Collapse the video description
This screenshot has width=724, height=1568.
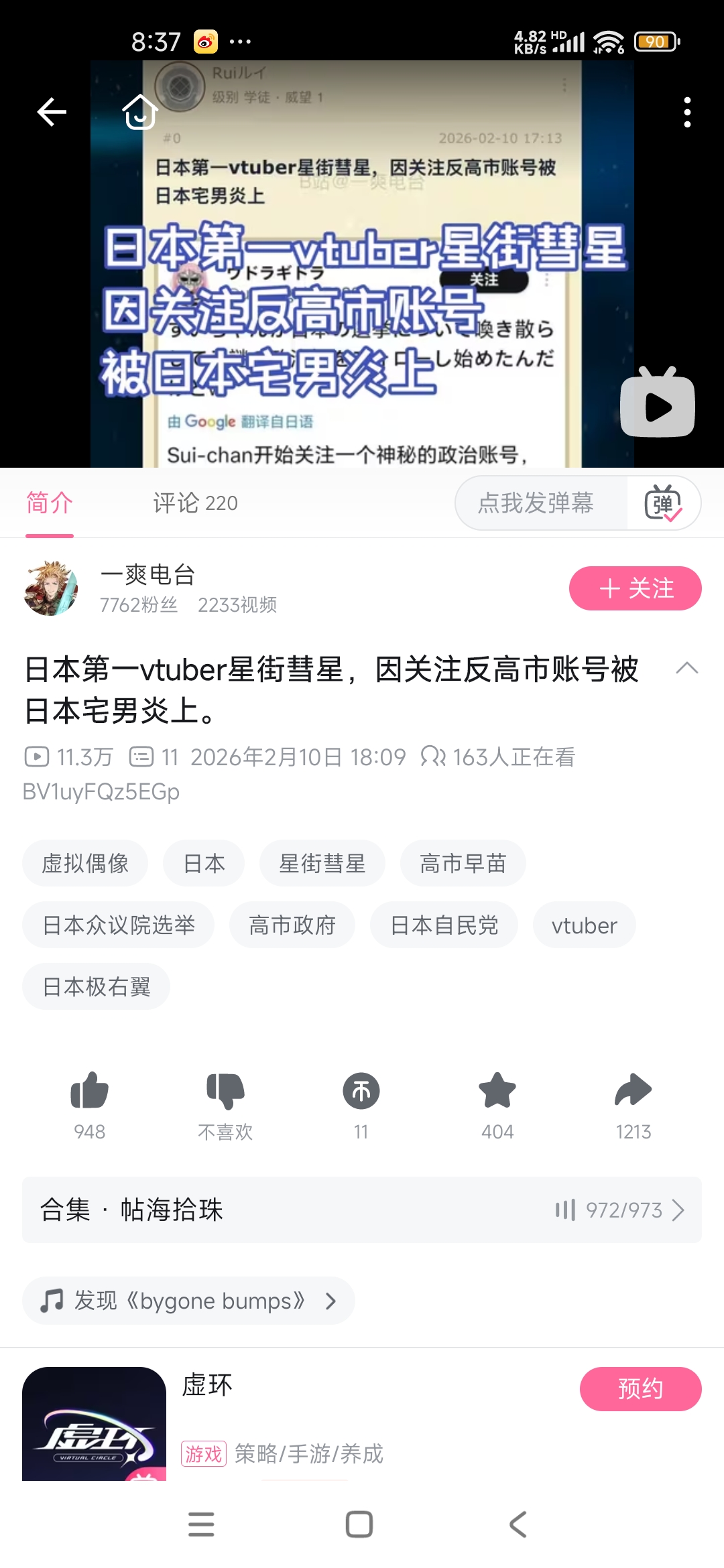click(x=686, y=668)
